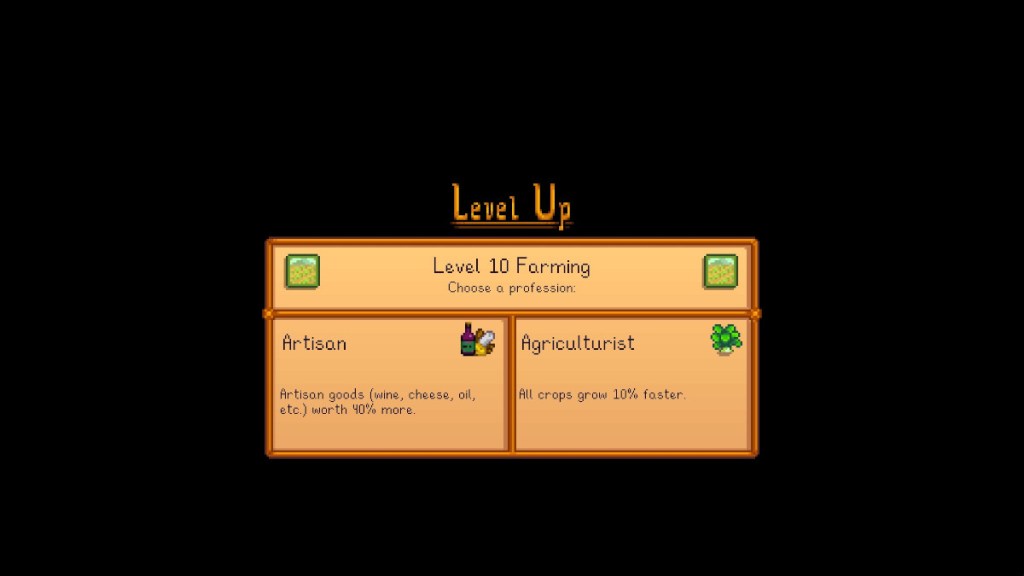
Task: Select the Agriculturist profession
Action: (x=631, y=383)
